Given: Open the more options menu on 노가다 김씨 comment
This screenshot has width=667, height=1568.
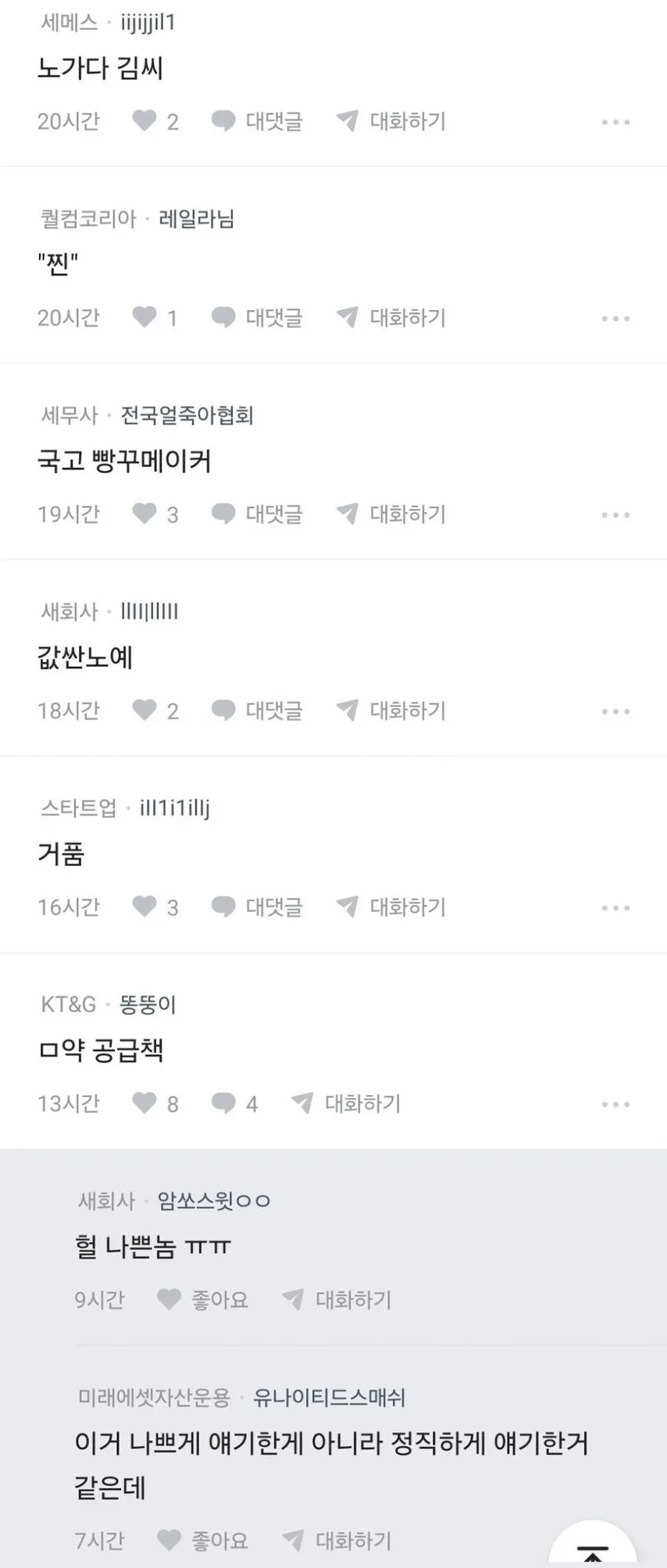Looking at the screenshot, I should (x=616, y=121).
